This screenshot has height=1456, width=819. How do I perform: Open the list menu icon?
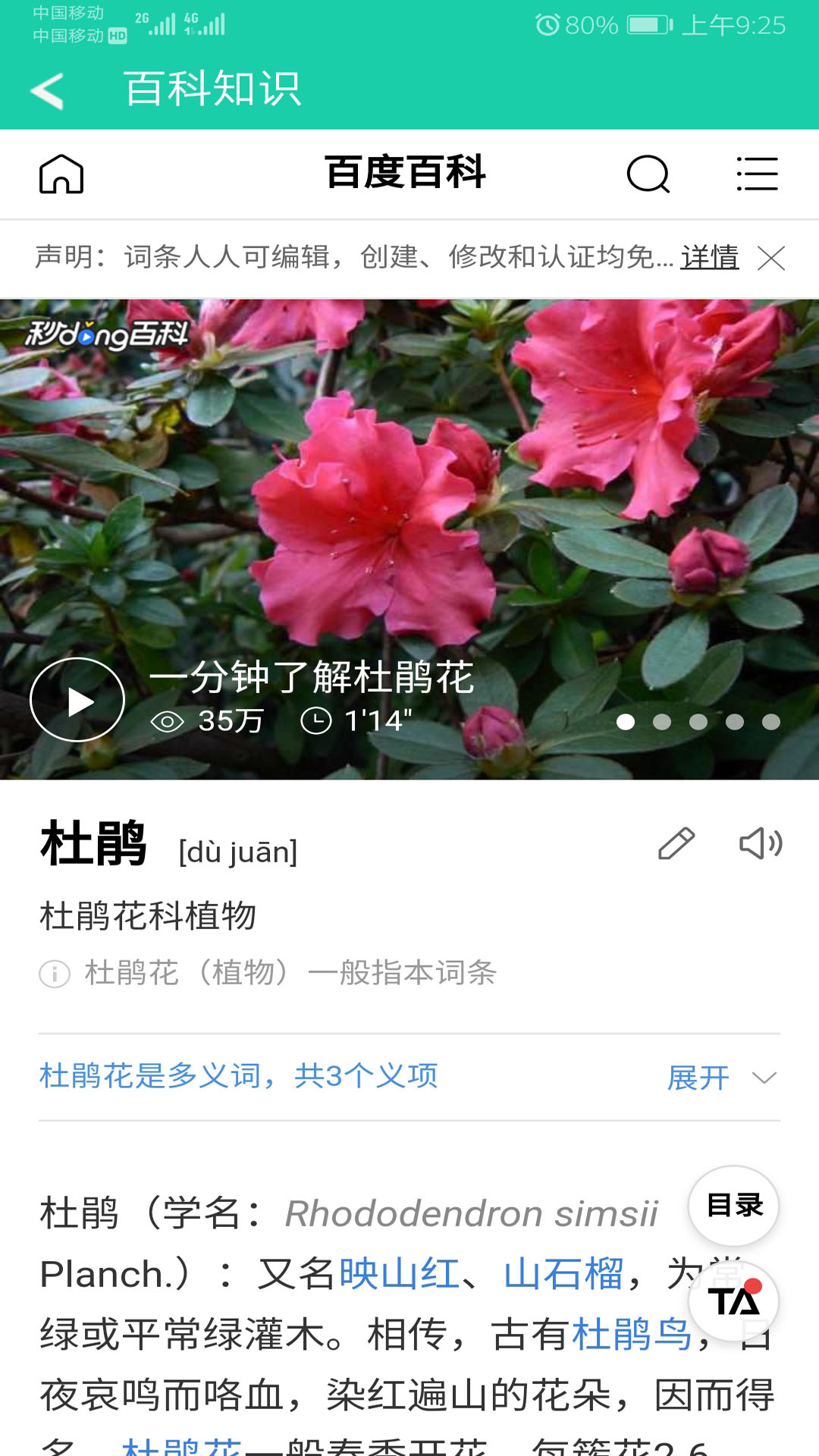coord(757,174)
